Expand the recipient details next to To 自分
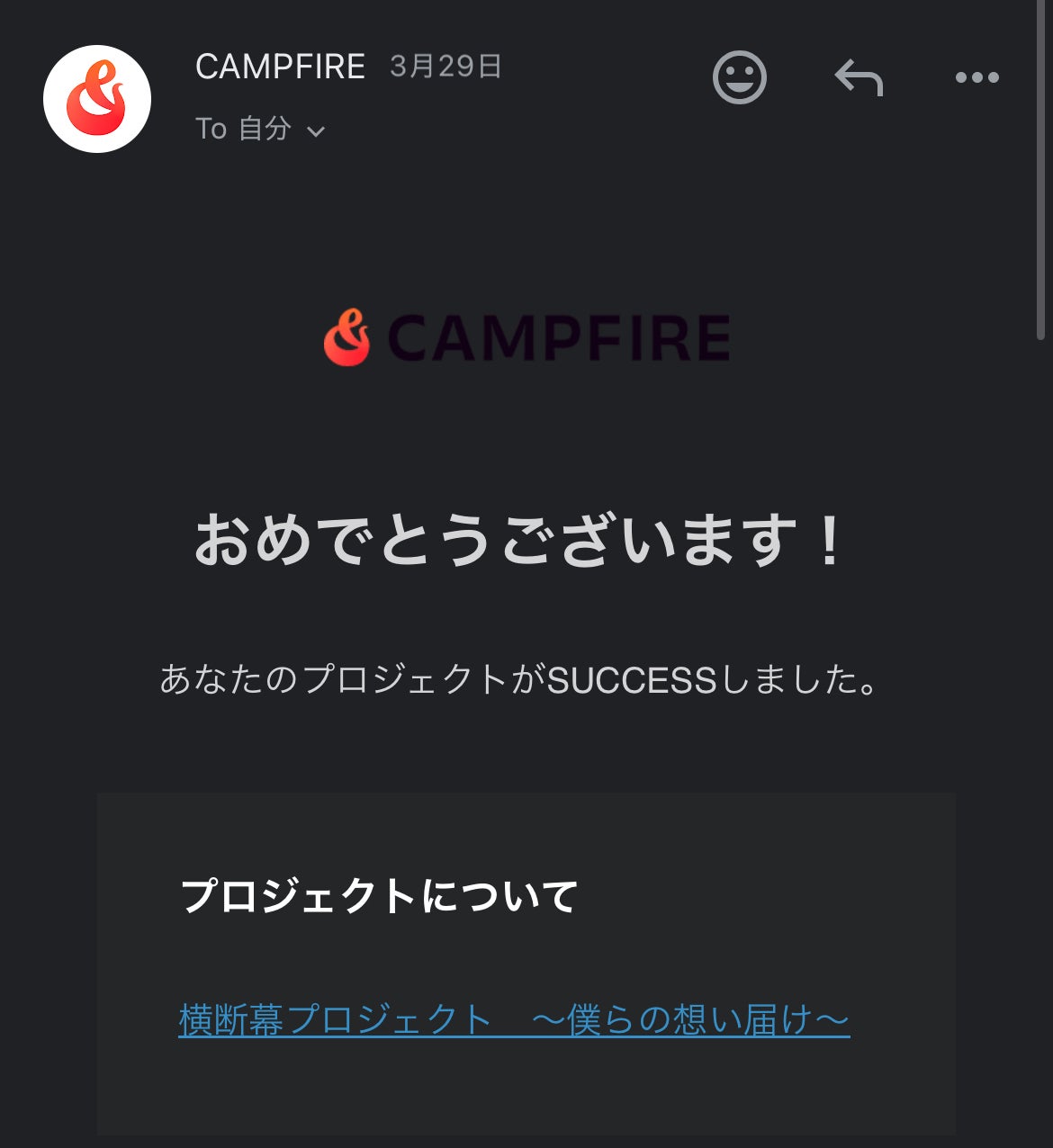1053x1148 pixels. [315, 130]
